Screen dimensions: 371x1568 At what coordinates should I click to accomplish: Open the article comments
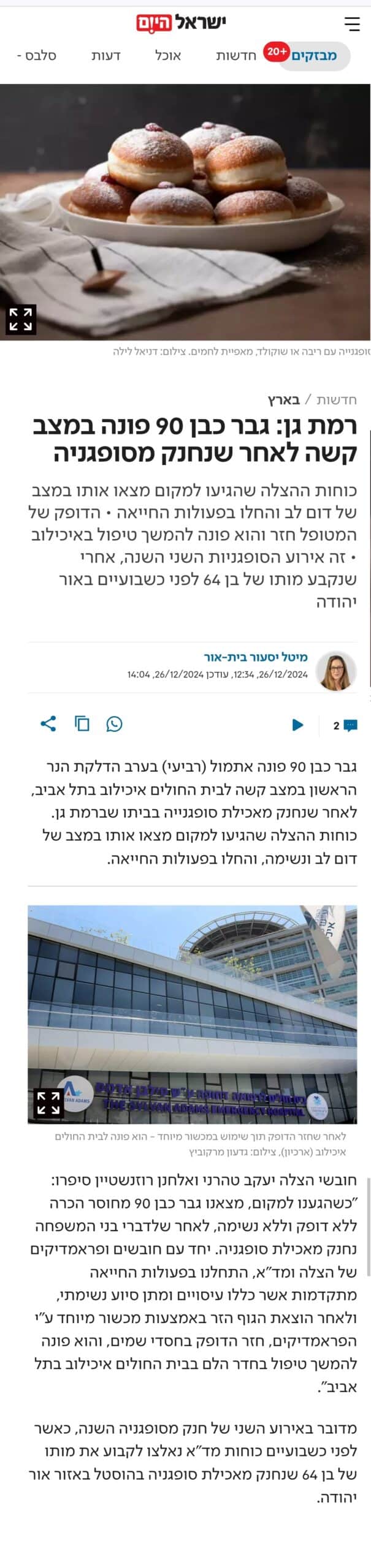click(x=345, y=725)
